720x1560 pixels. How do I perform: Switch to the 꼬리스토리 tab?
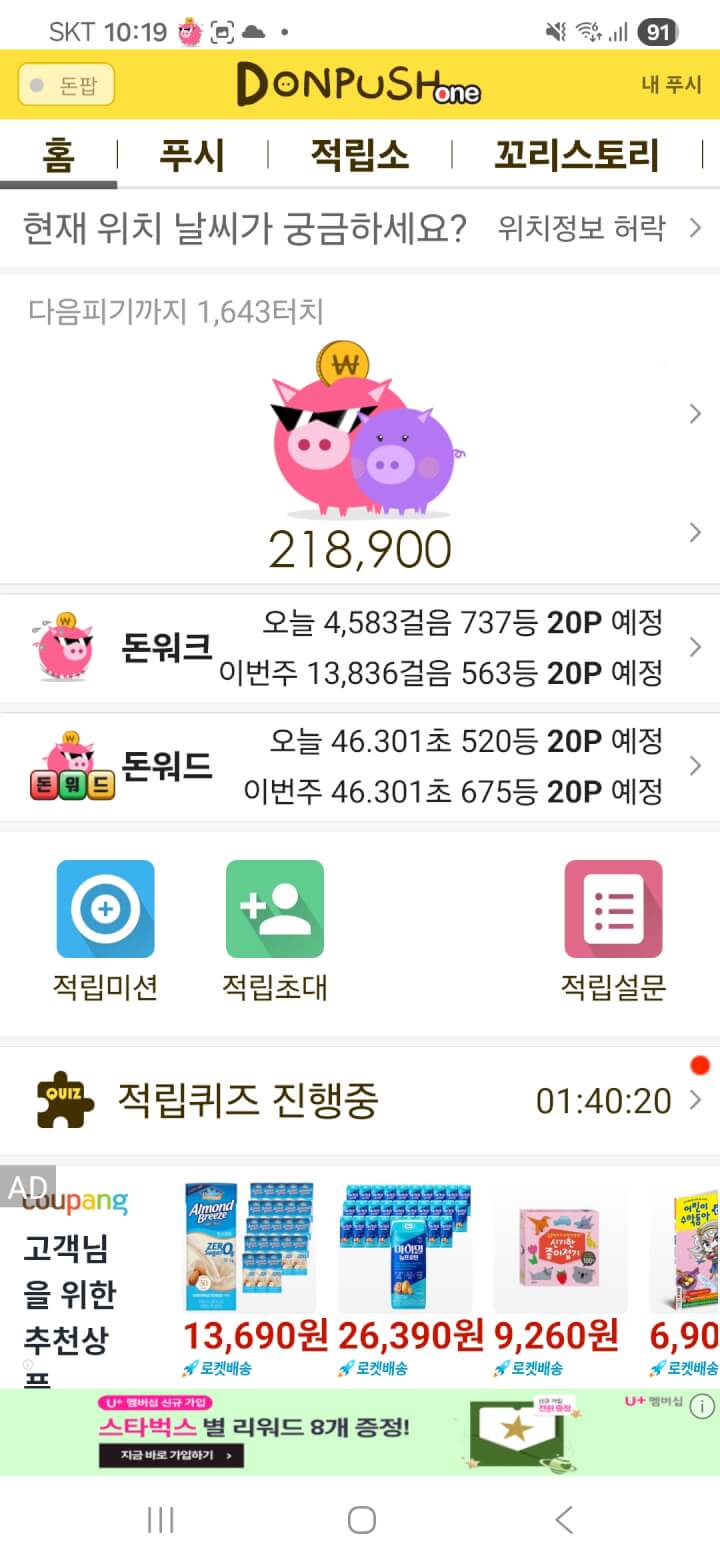coord(577,155)
